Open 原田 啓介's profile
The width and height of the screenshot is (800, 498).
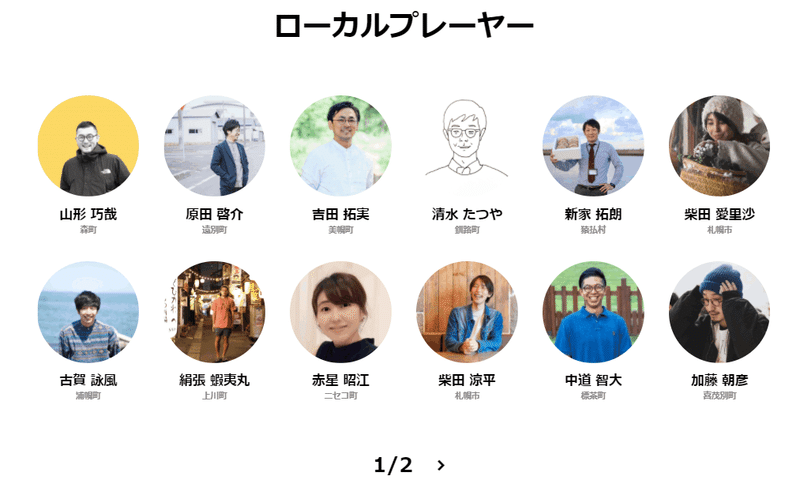point(214,146)
